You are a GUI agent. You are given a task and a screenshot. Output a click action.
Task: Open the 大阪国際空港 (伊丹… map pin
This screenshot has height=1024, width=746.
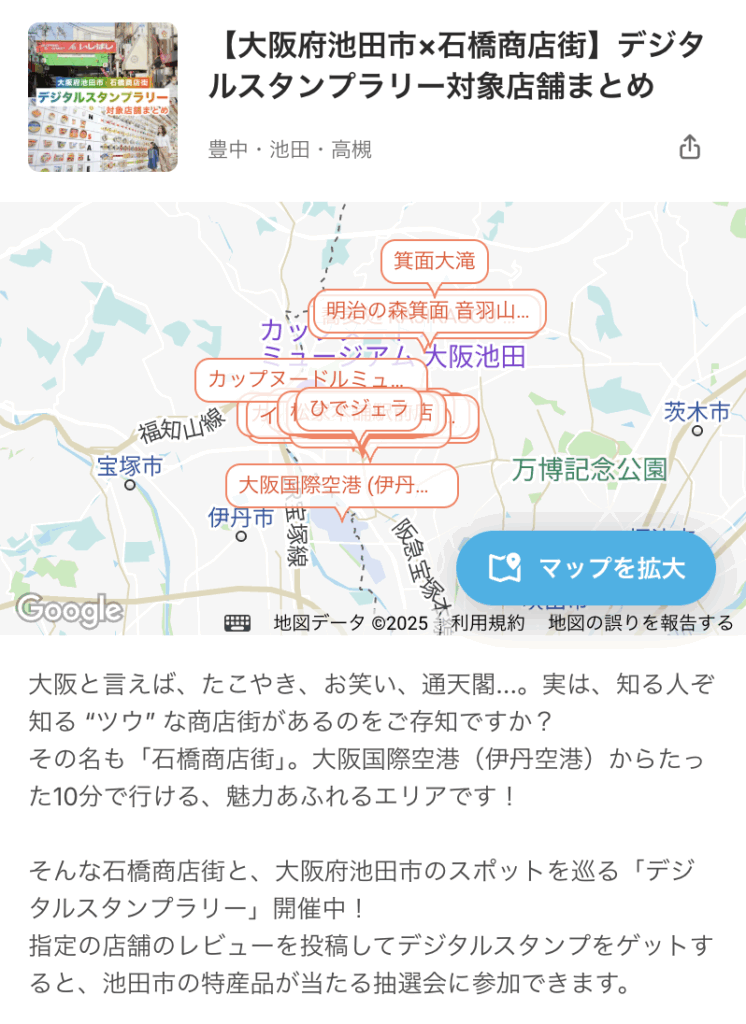pyautogui.click(x=341, y=486)
